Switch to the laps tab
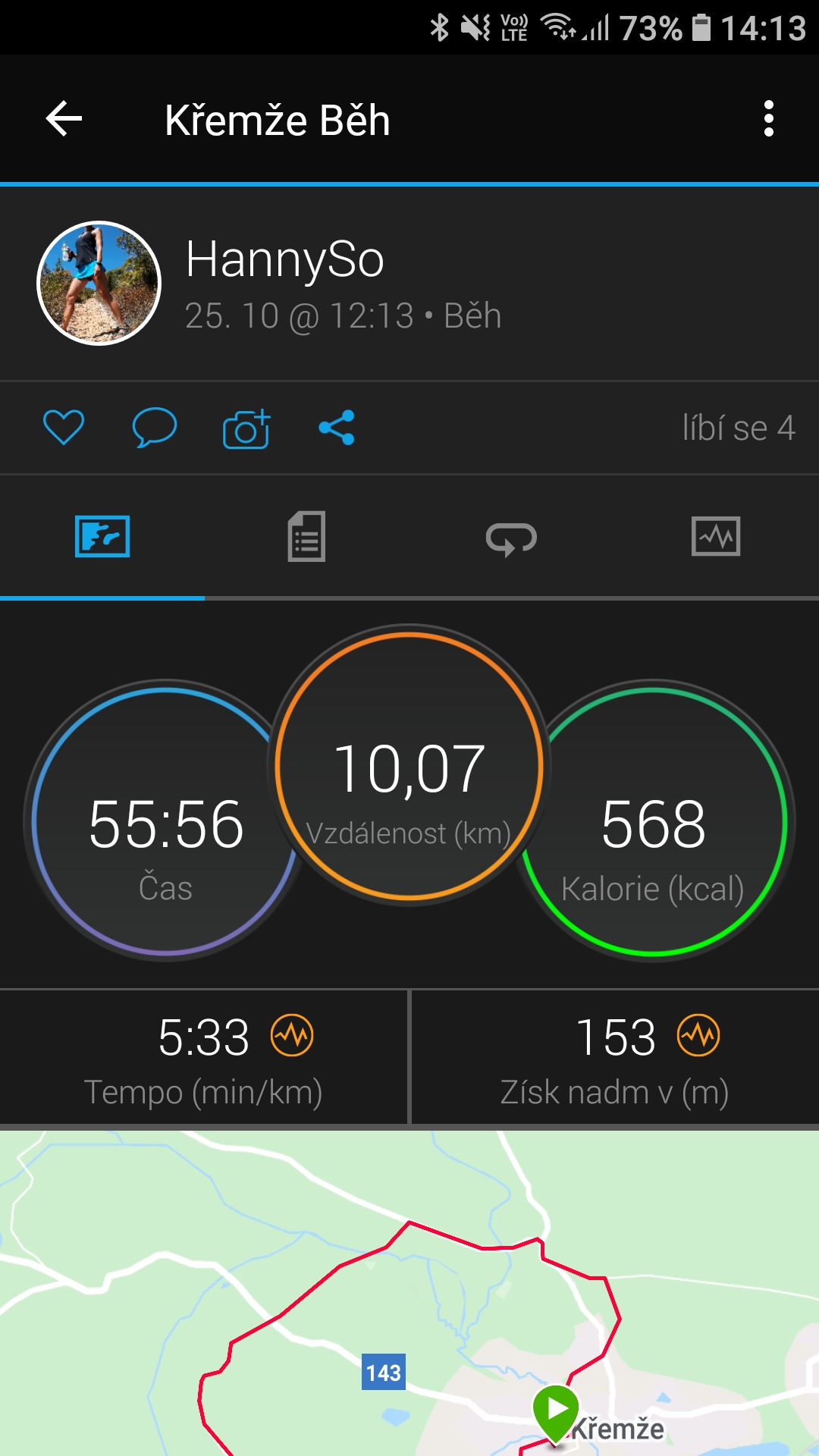819x1456 pixels. 511,537
